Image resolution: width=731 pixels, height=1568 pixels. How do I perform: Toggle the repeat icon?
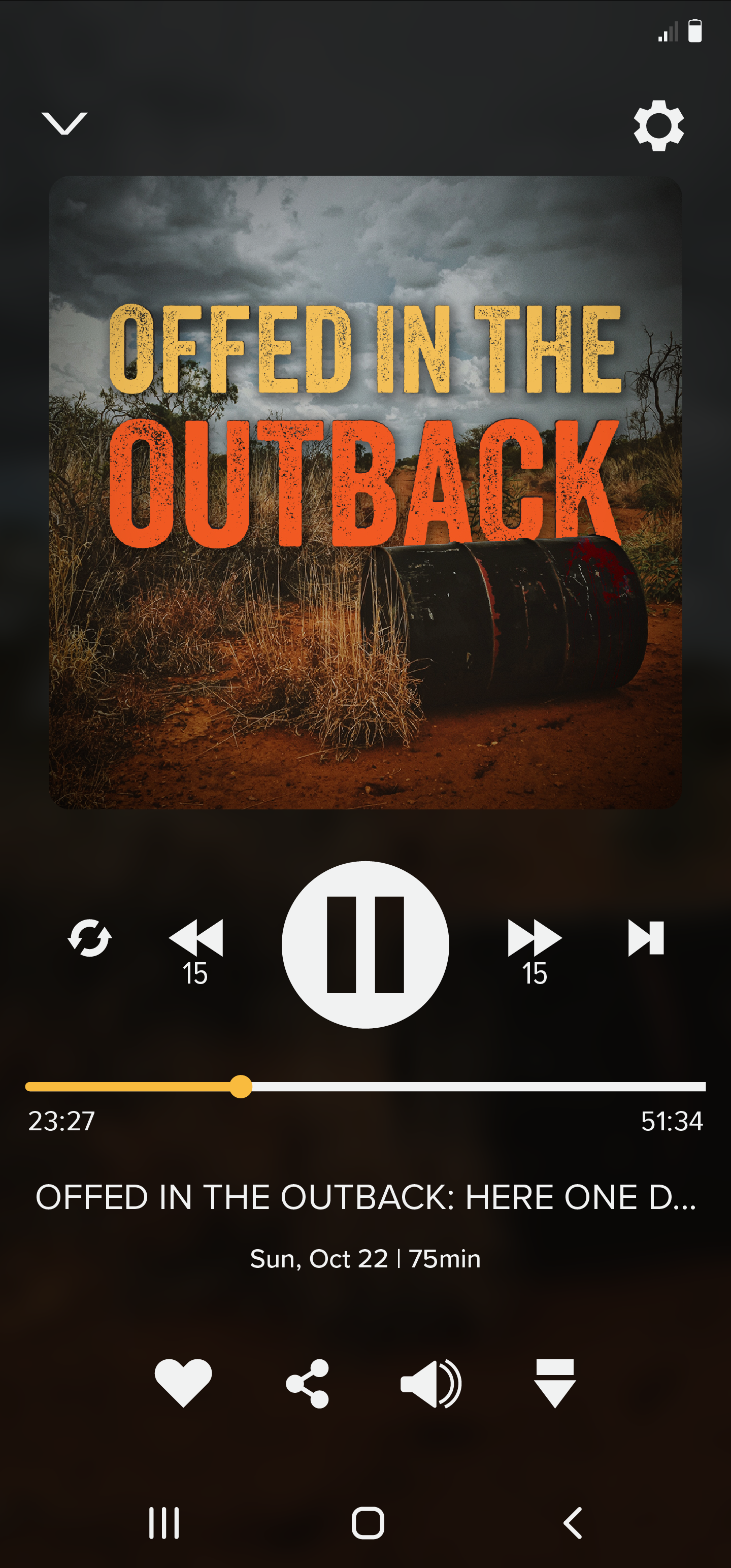[89, 938]
